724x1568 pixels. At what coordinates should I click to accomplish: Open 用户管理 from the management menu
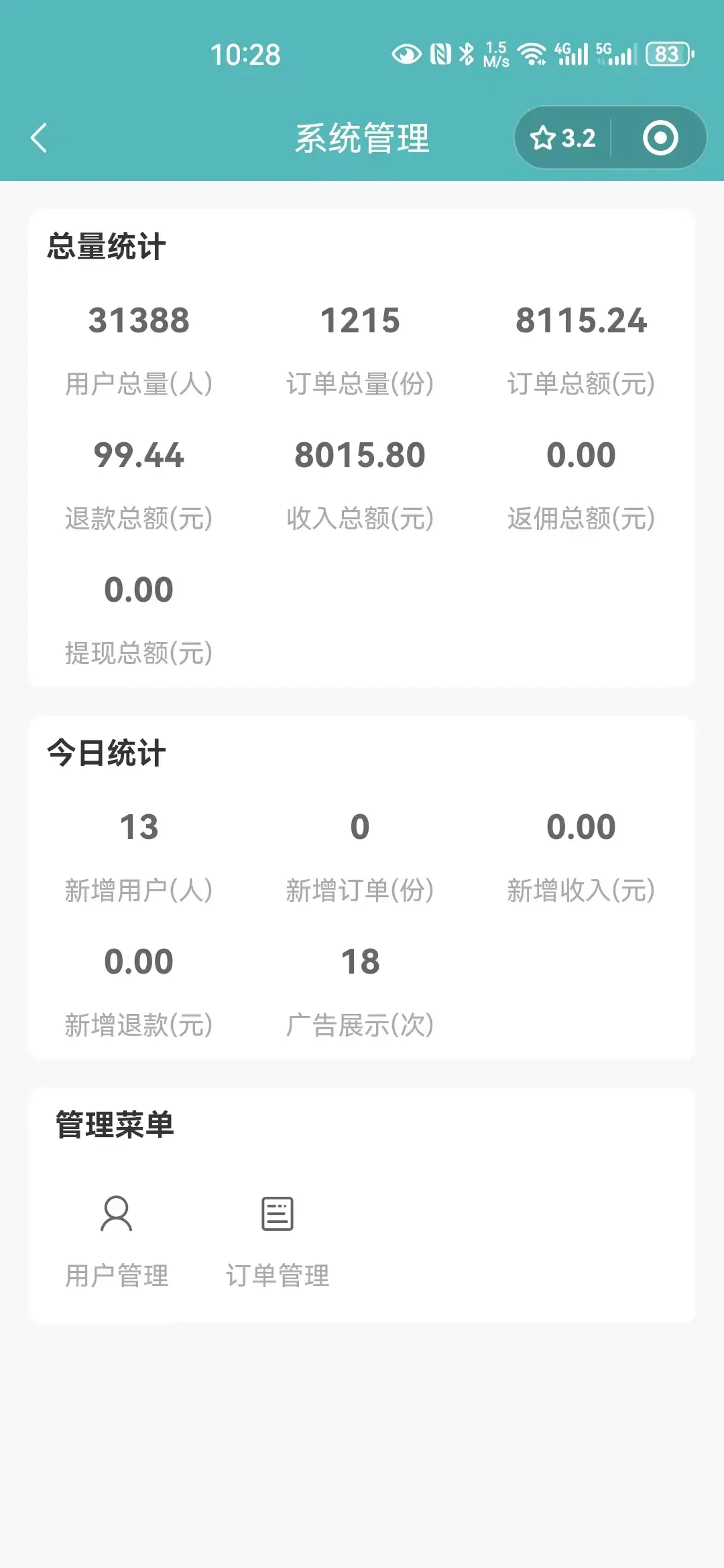tap(117, 1241)
